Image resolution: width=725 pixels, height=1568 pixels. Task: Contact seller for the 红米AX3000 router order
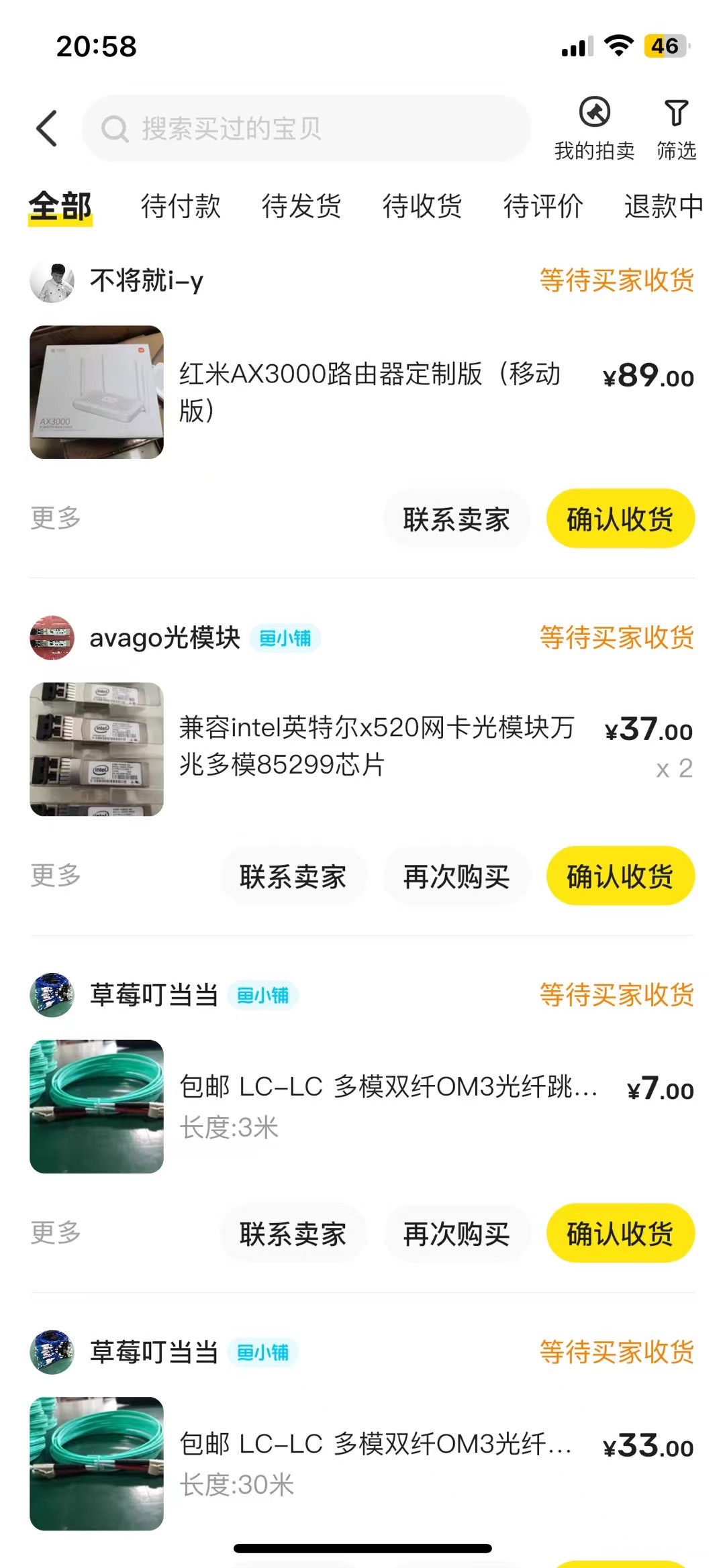click(456, 519)
